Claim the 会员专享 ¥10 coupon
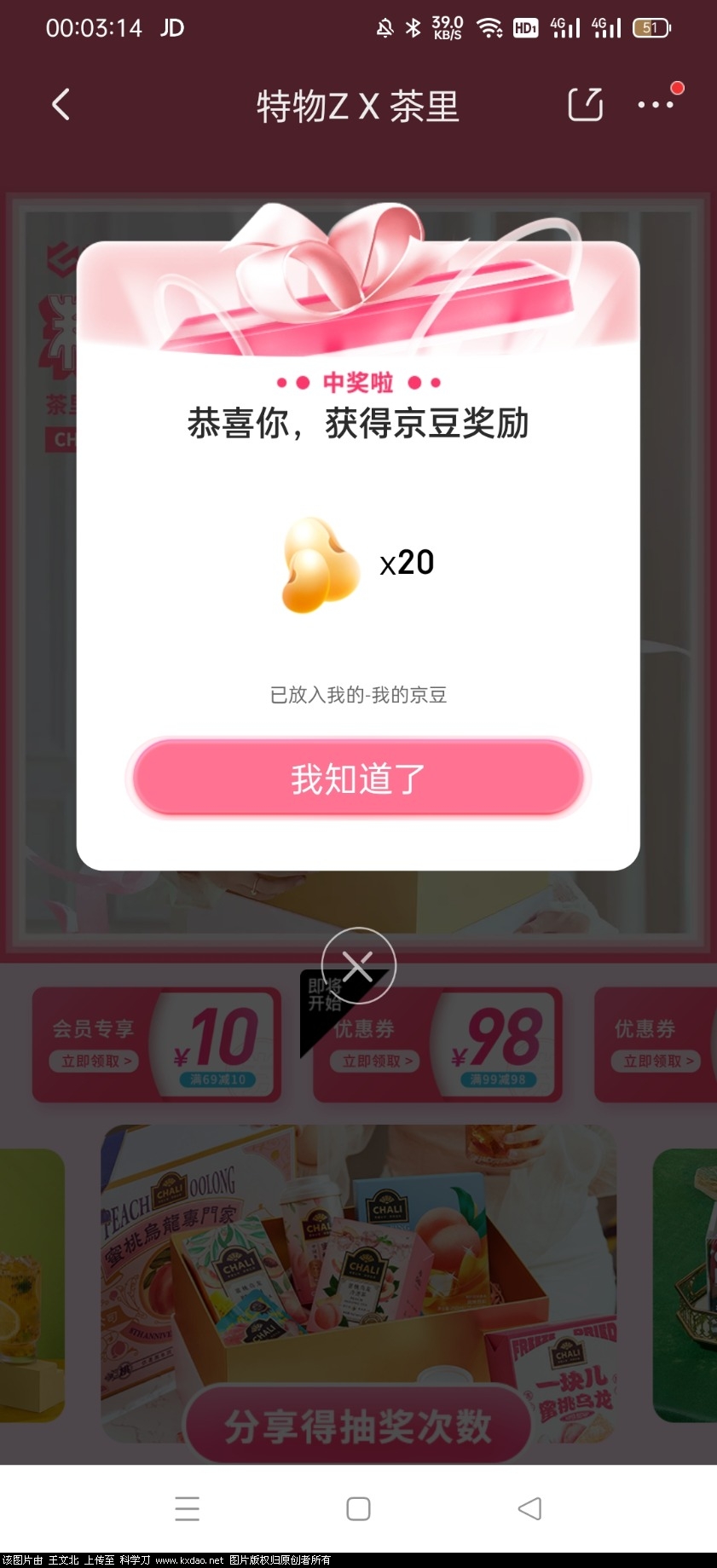The height and width of the screenshot is (1568, 717). [95, 1062]
